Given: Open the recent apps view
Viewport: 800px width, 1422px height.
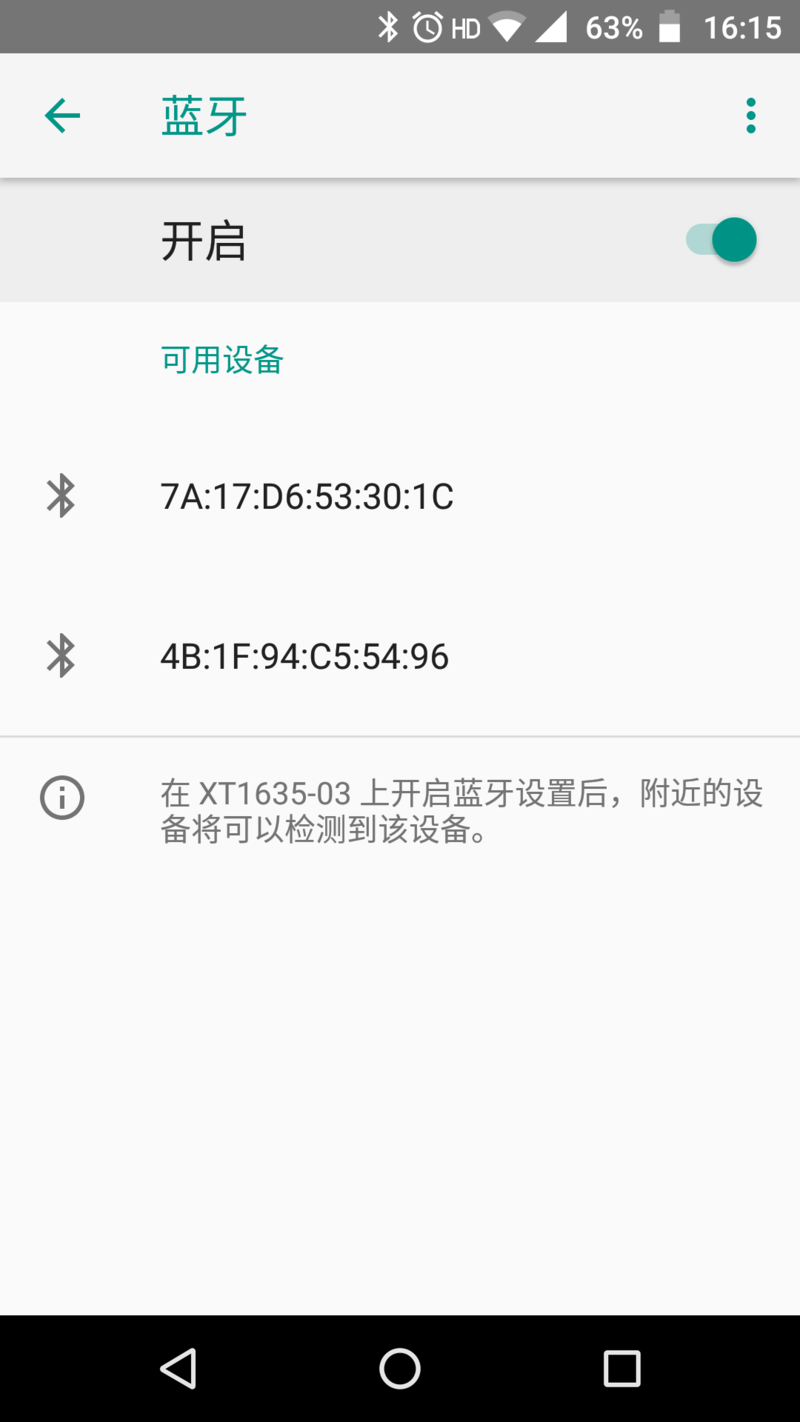Looking at the screenshot, I should 621,1368.
